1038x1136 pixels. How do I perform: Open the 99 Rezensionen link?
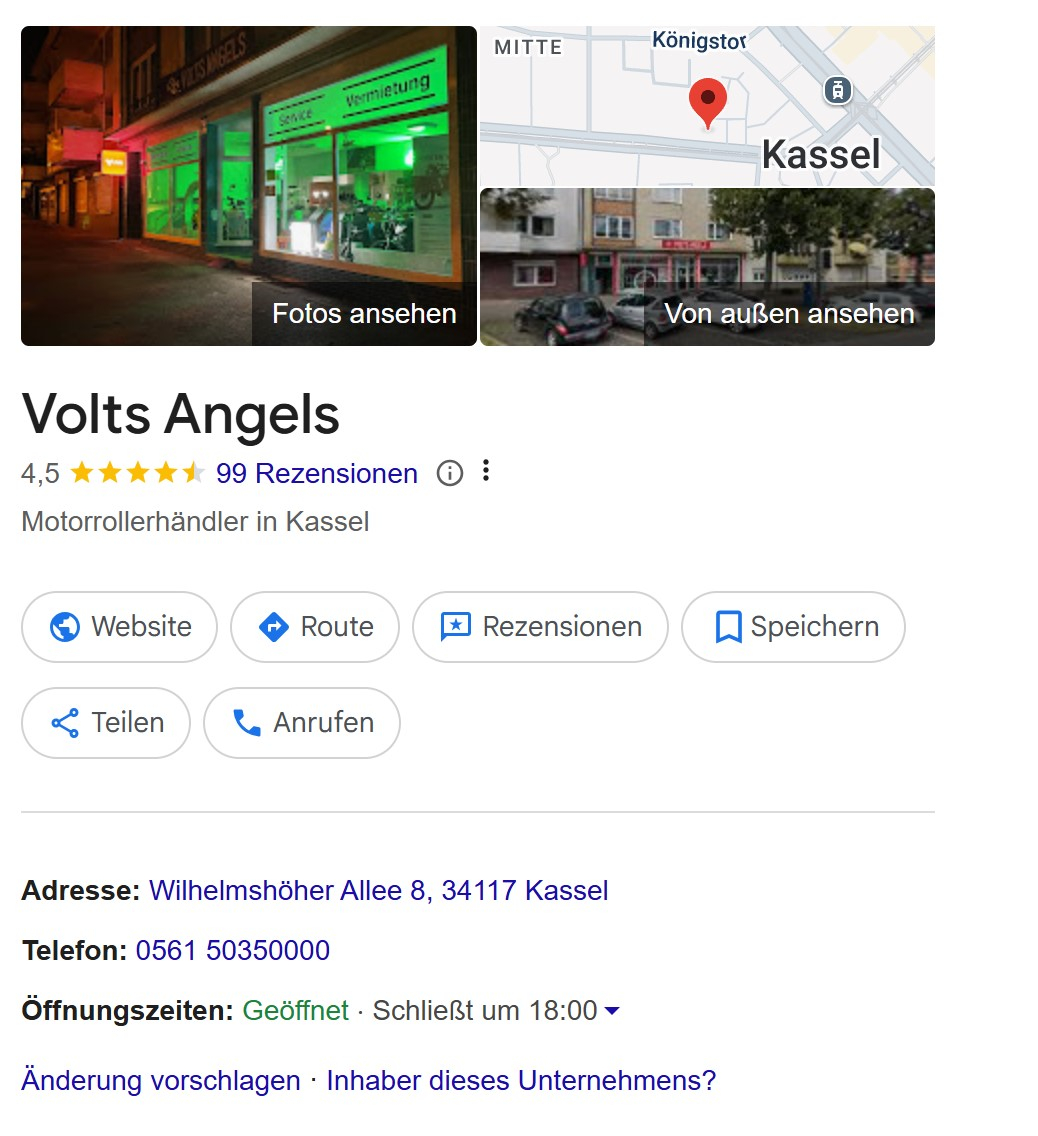point(316,473)
